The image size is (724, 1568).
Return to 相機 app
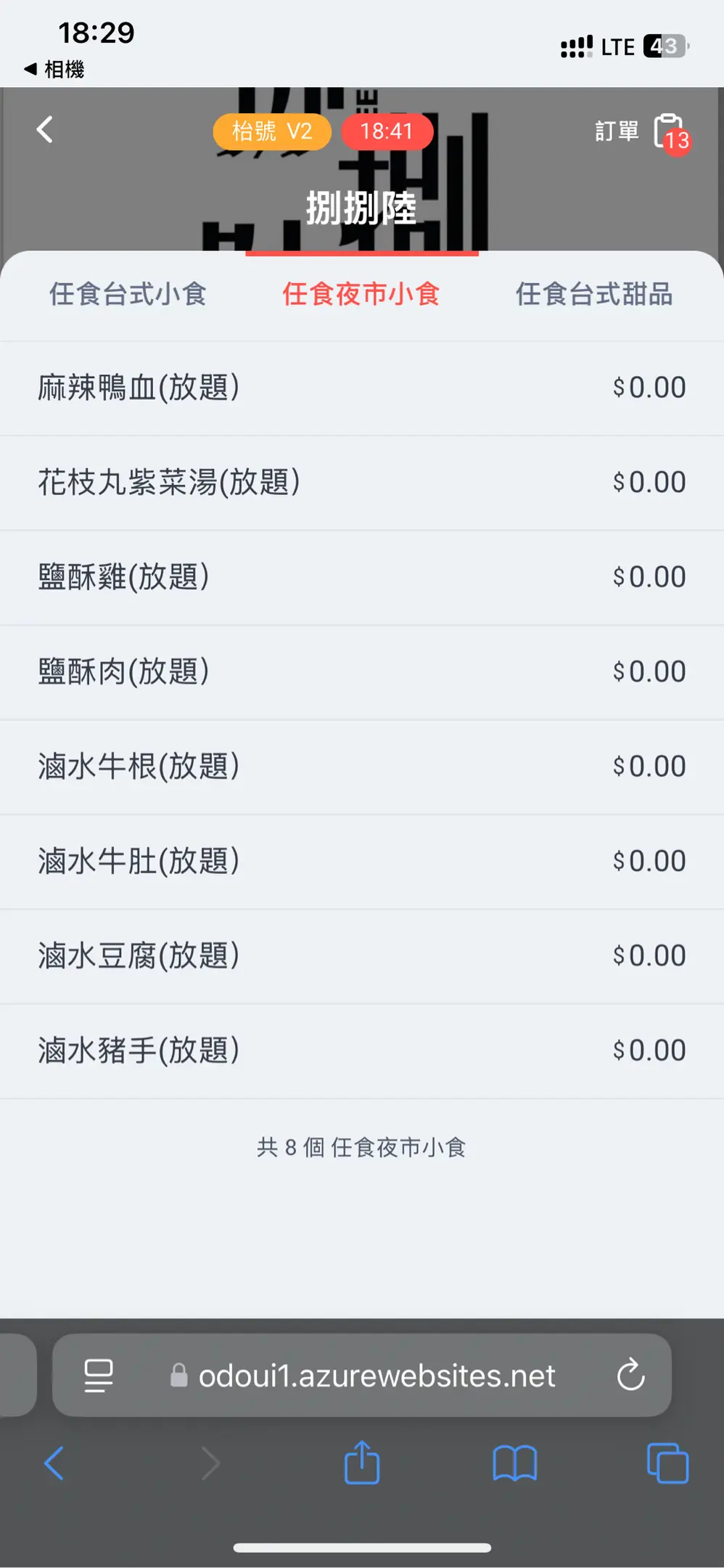54,70
